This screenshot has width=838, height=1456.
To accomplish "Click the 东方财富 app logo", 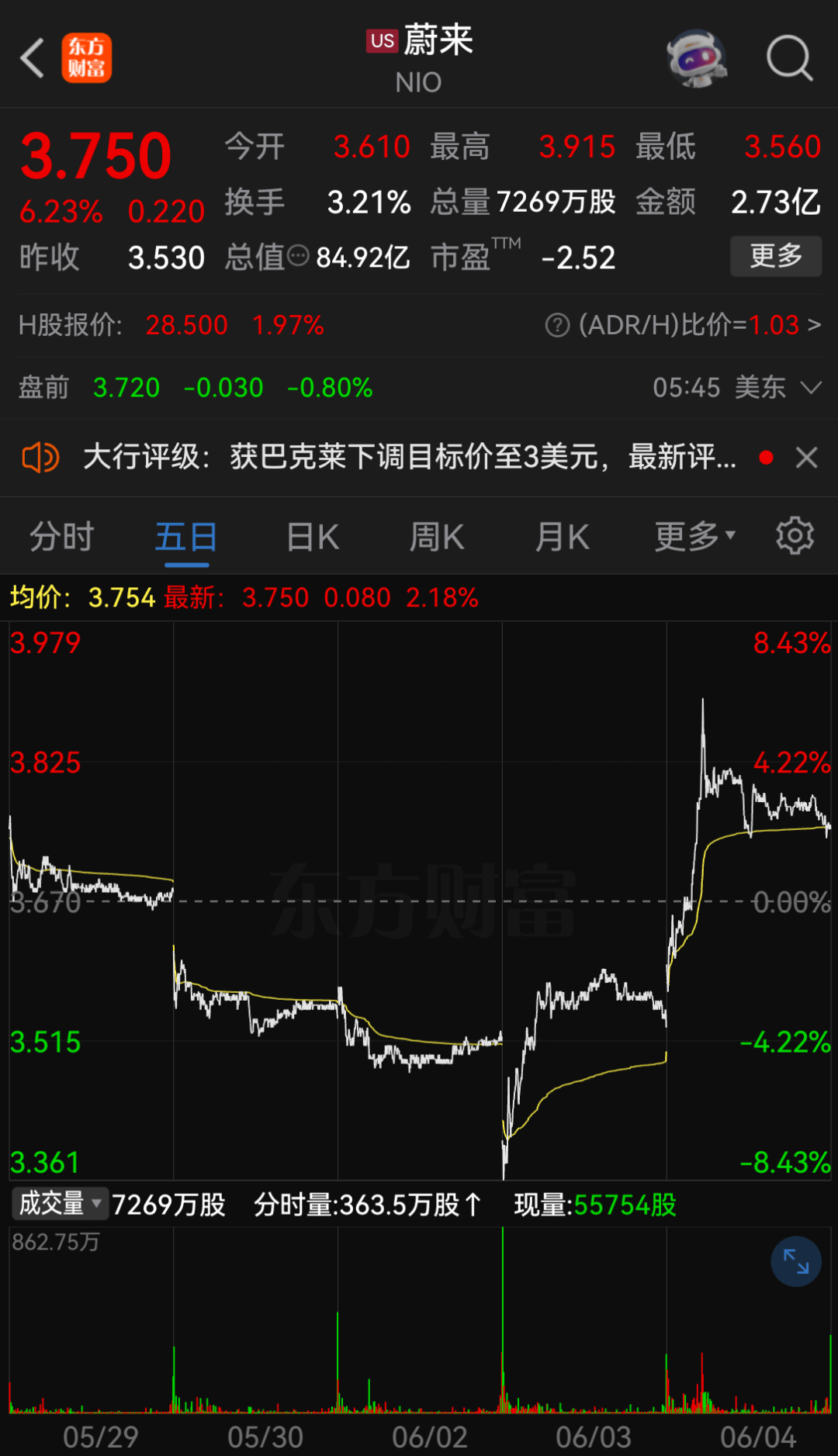I will point(87,59).
